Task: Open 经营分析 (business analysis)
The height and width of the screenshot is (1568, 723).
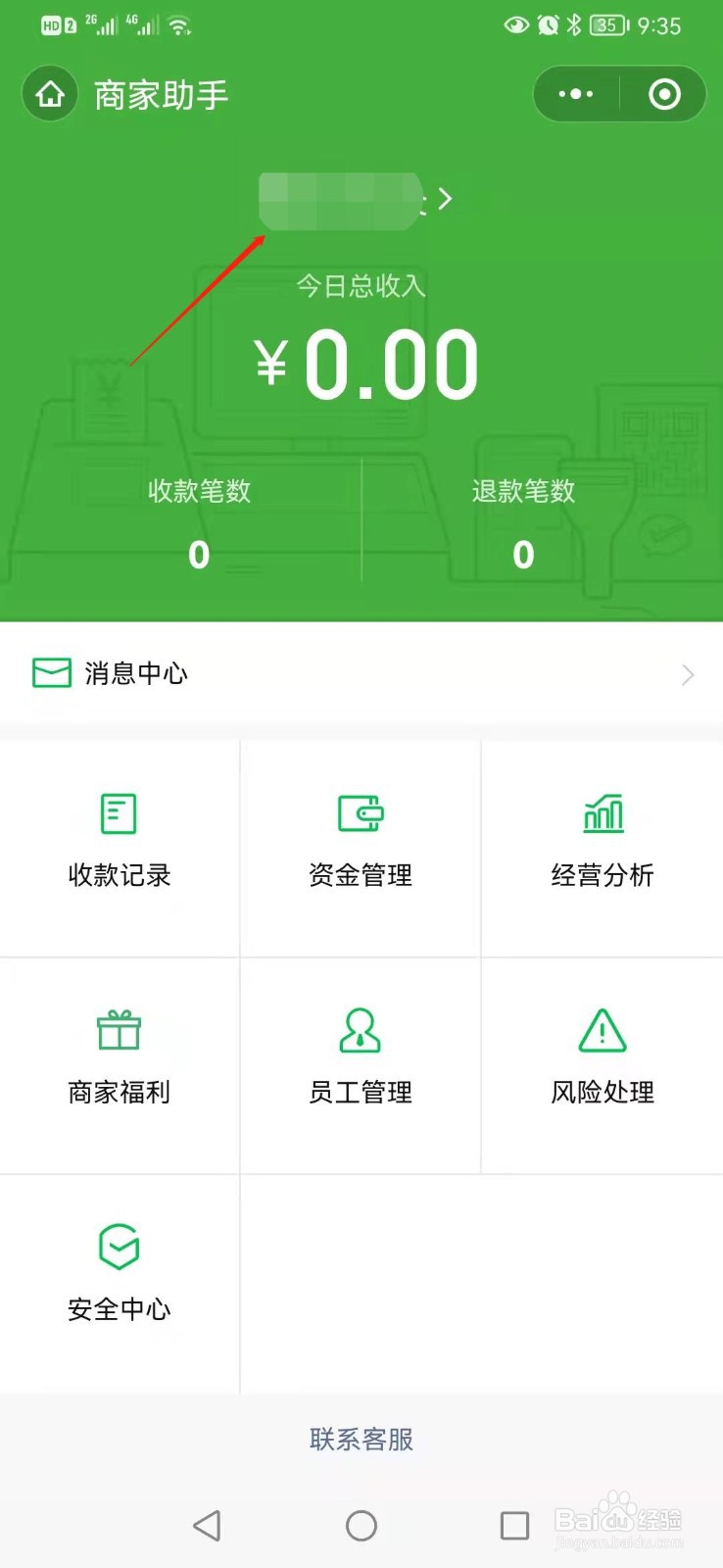Action: (x=602, y=843)
